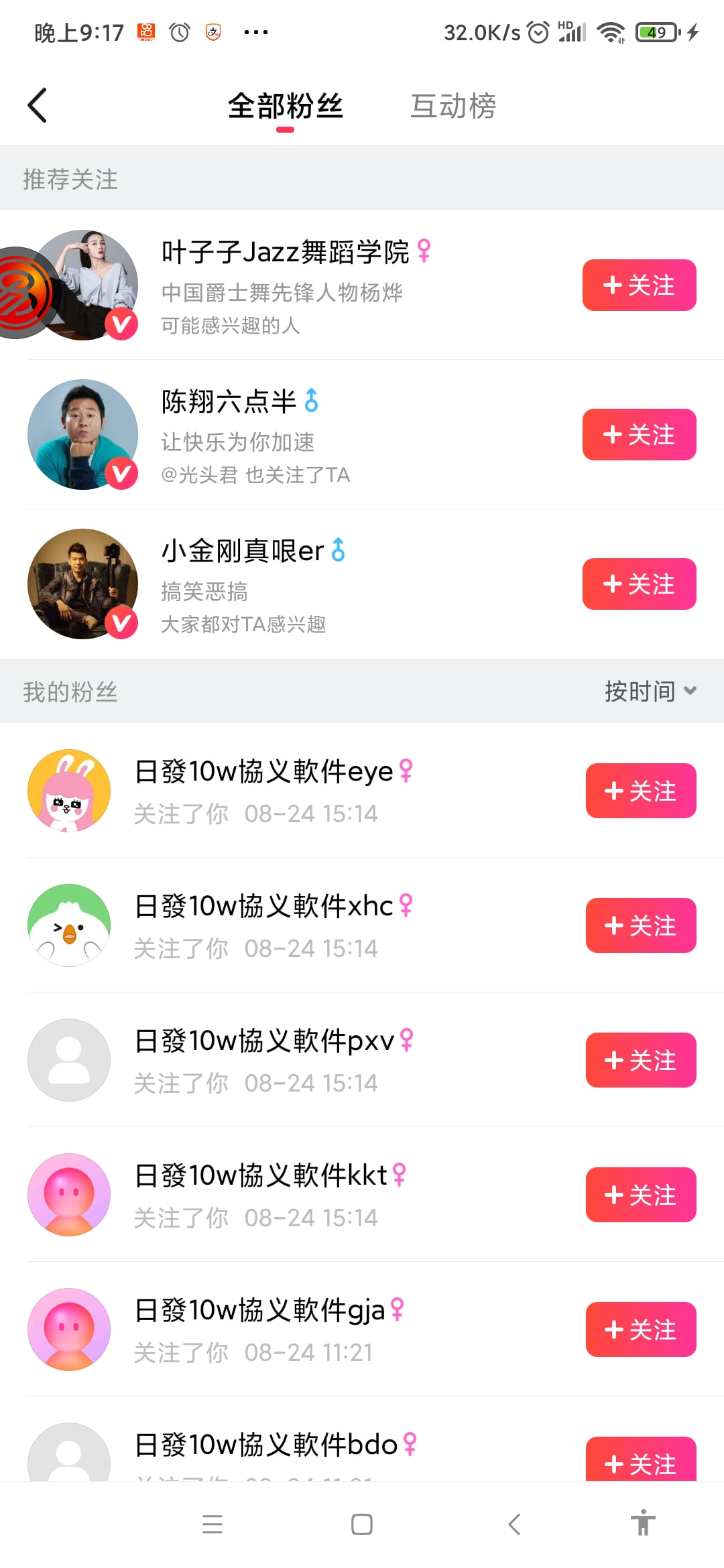724x1568 pixels.
Task: Select the 全部粉丝 tab
Action: [286, 106]
